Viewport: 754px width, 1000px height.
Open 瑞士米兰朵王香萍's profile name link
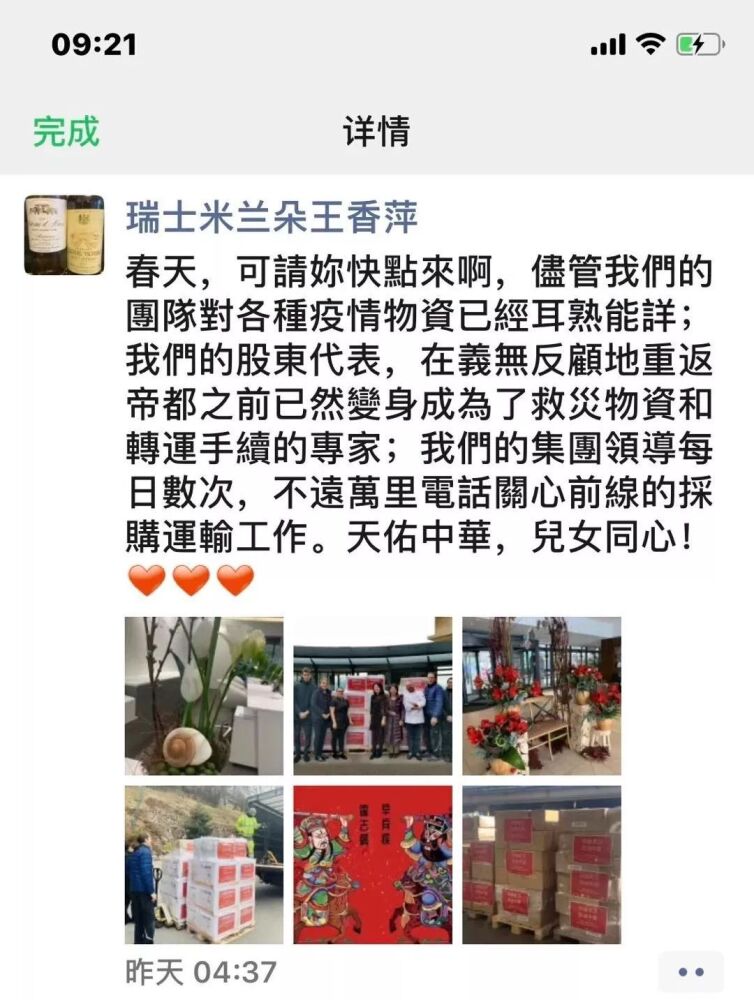(272, 216)
